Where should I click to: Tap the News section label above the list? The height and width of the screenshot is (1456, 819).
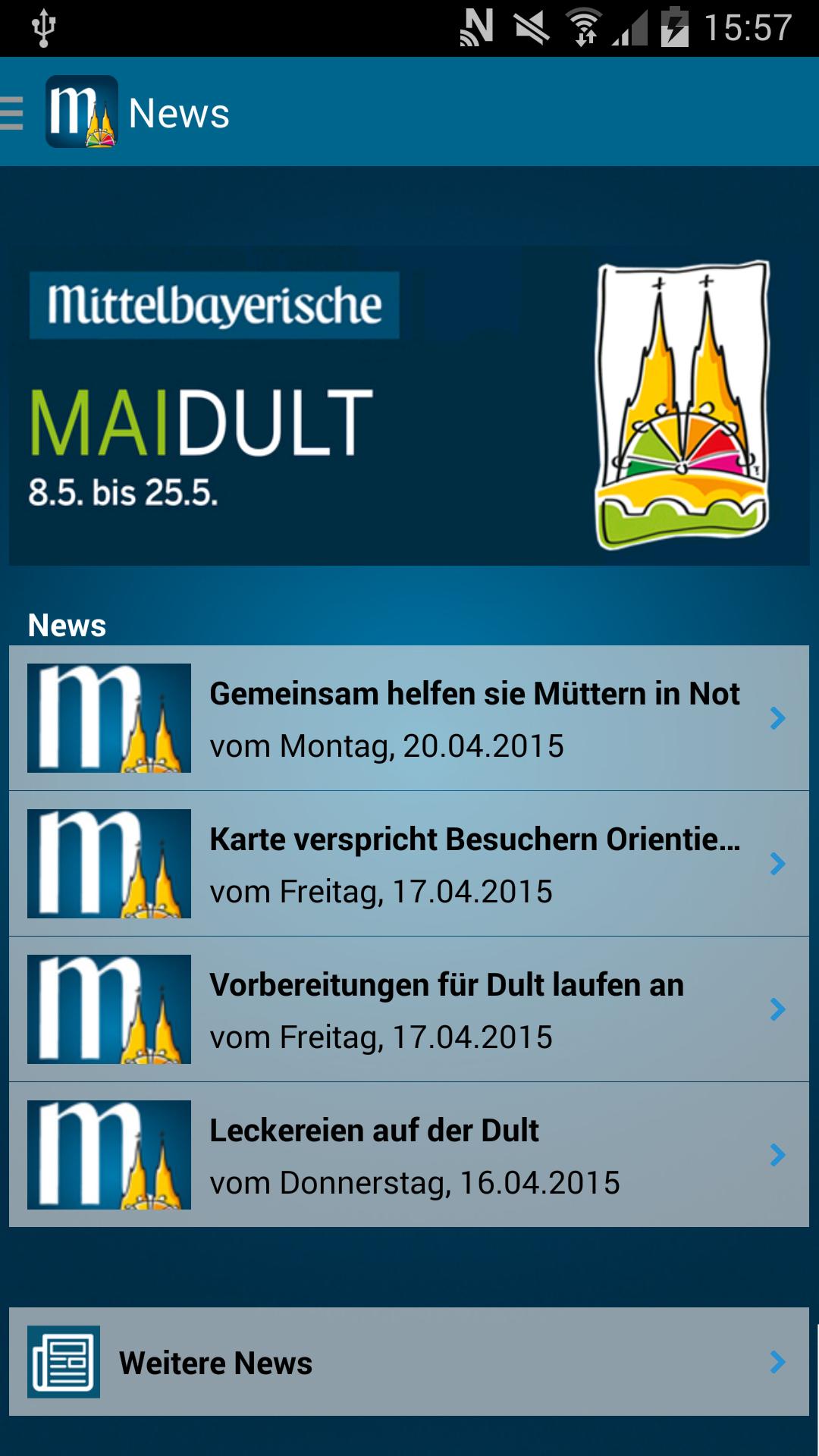point(67,624)
